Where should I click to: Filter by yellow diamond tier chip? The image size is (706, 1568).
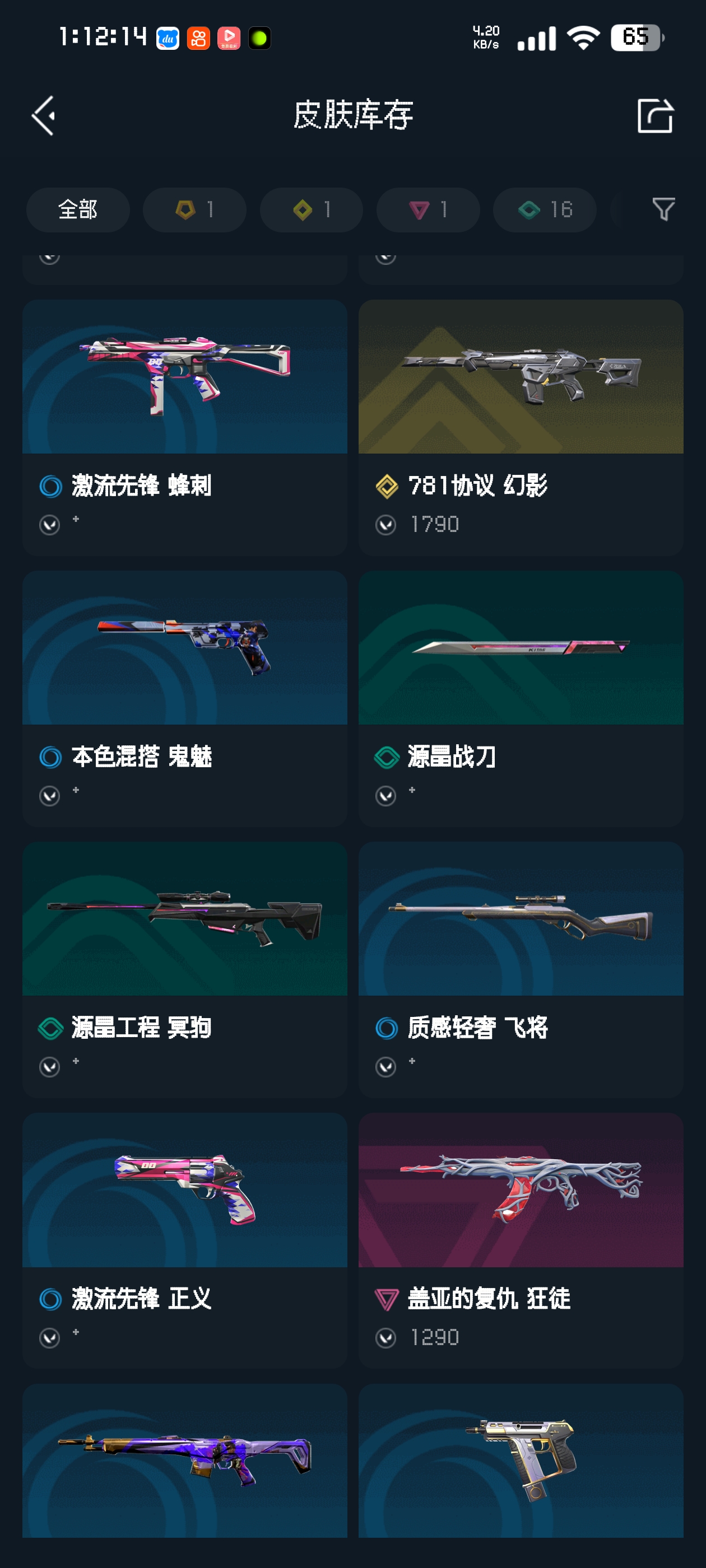(x=312, y=209)
